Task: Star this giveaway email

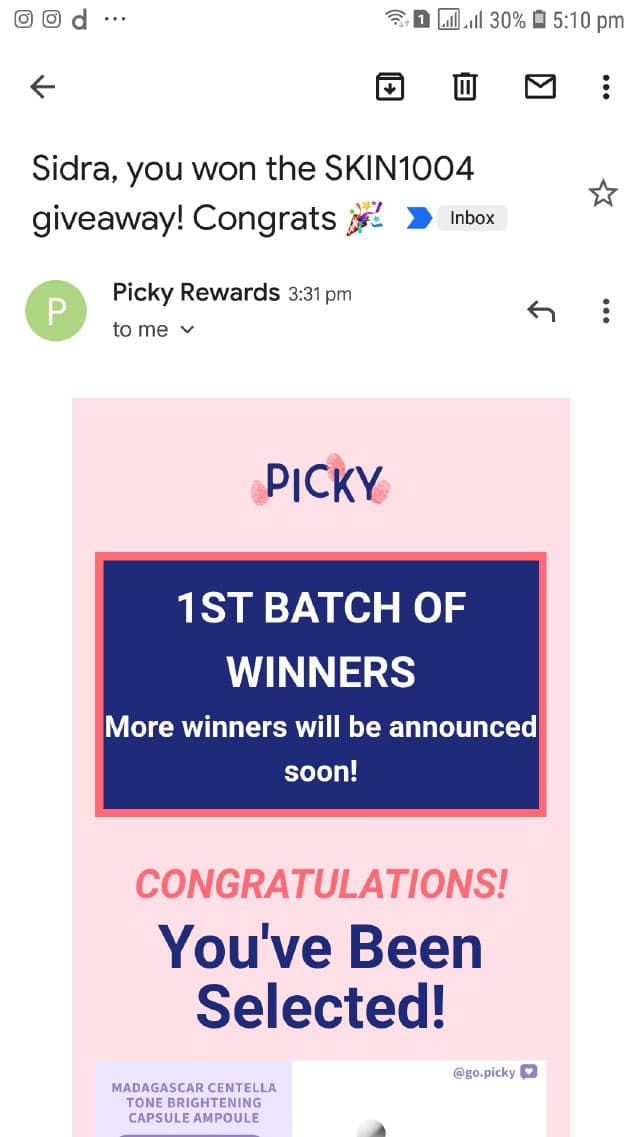Action: click(603, 193)
